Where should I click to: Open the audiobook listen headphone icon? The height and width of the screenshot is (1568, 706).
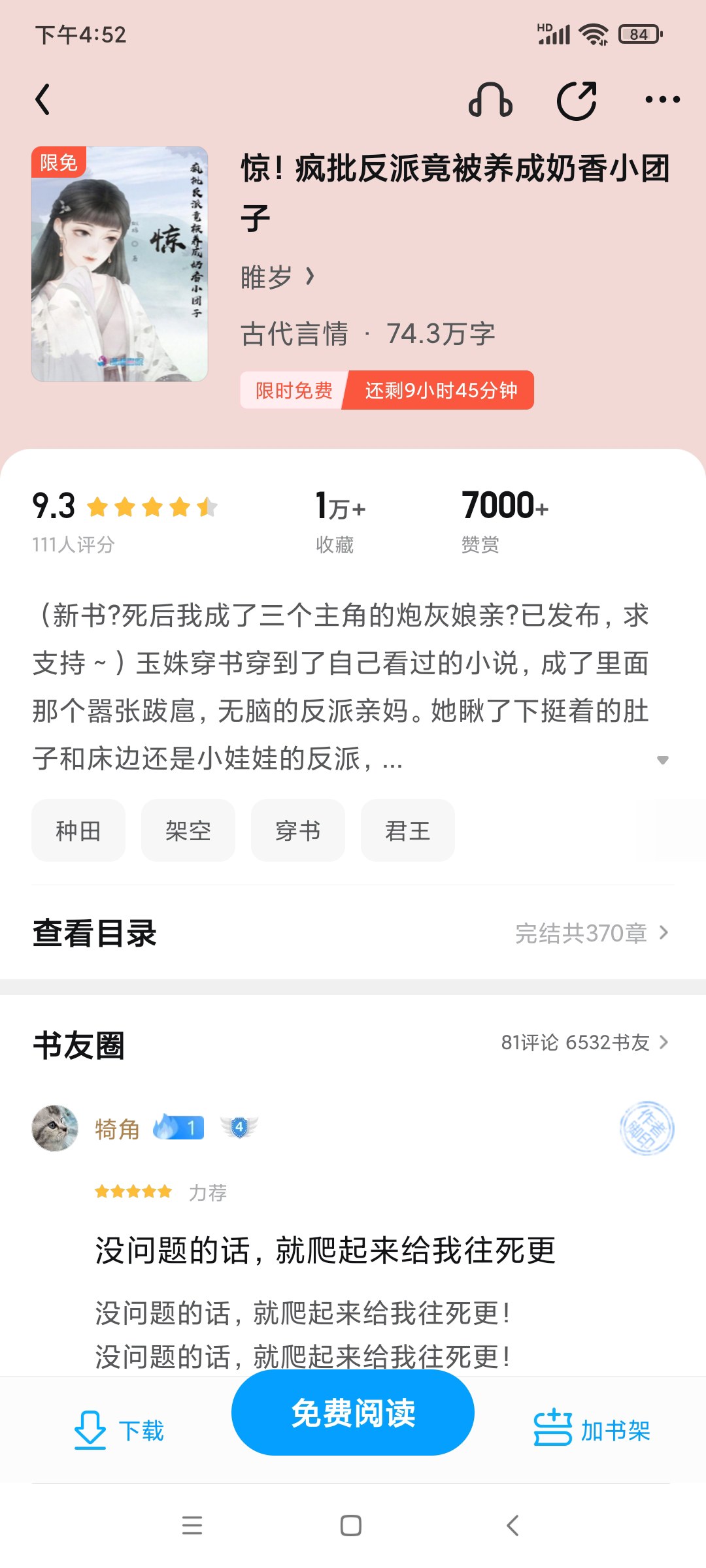pyautogui.click(x=490, y=100)
